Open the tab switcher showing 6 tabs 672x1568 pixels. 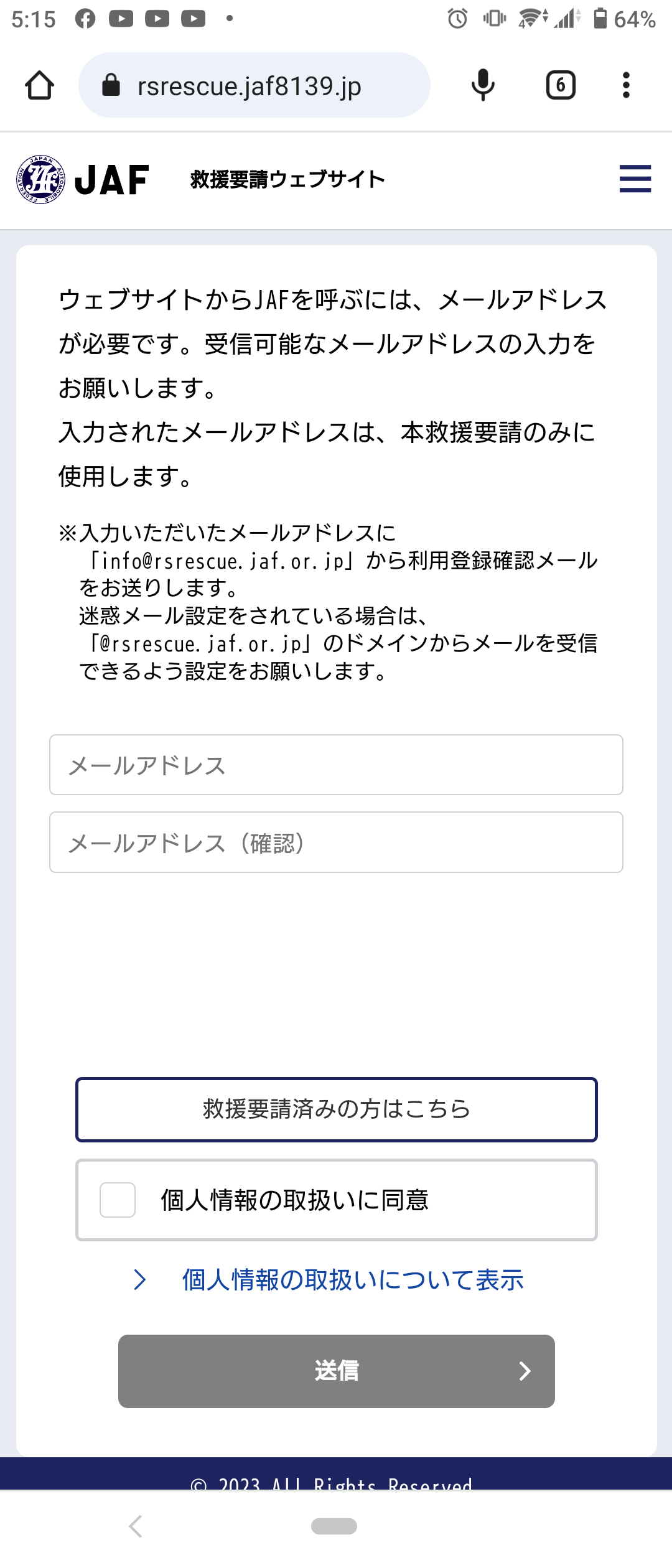click(560, 85)
